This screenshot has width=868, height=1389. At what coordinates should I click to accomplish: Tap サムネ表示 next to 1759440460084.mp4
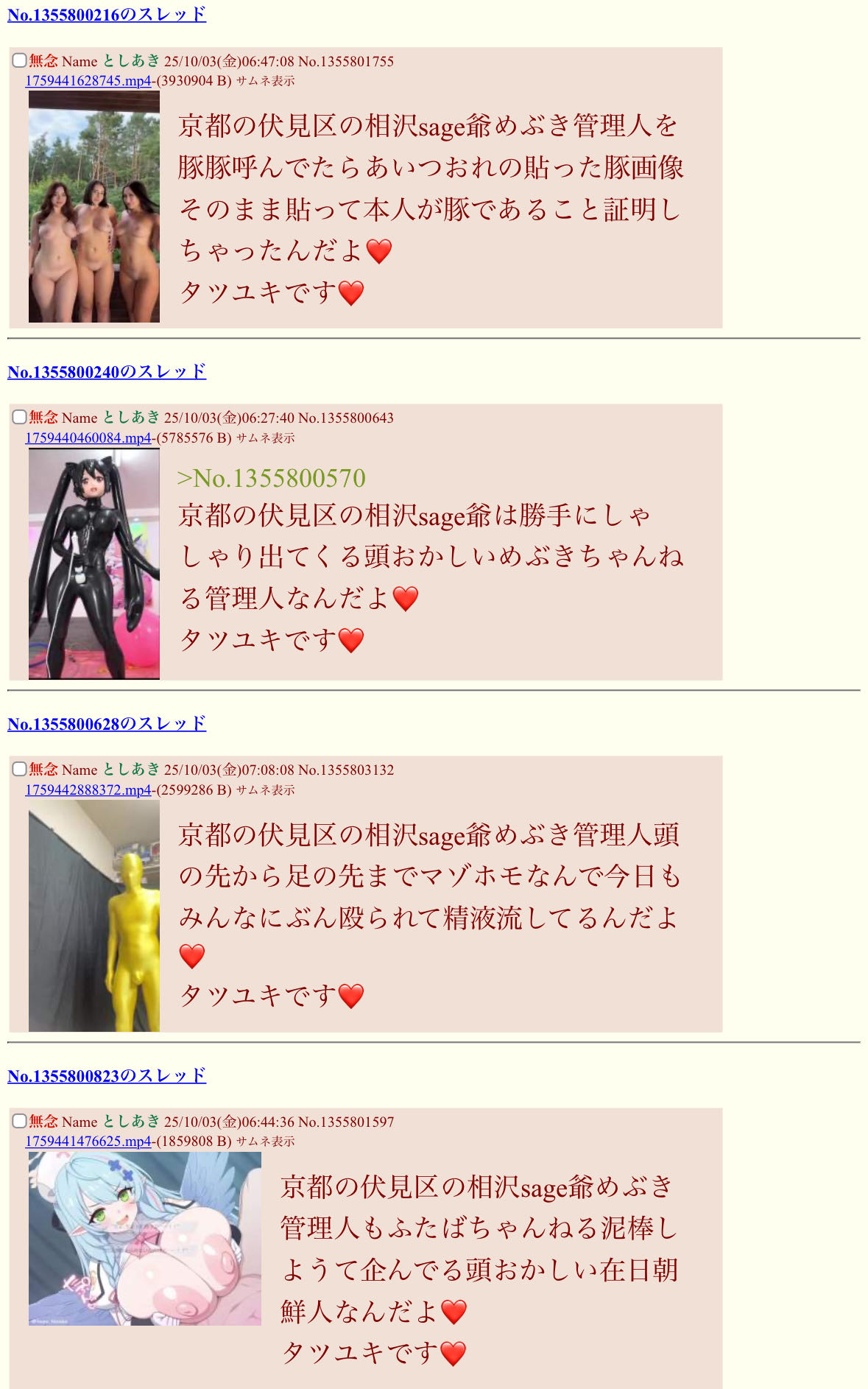[265, 438]
